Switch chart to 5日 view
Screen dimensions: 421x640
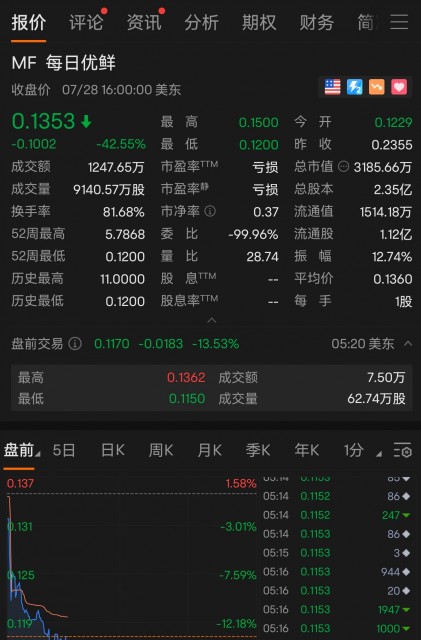(x=64, y=451)
